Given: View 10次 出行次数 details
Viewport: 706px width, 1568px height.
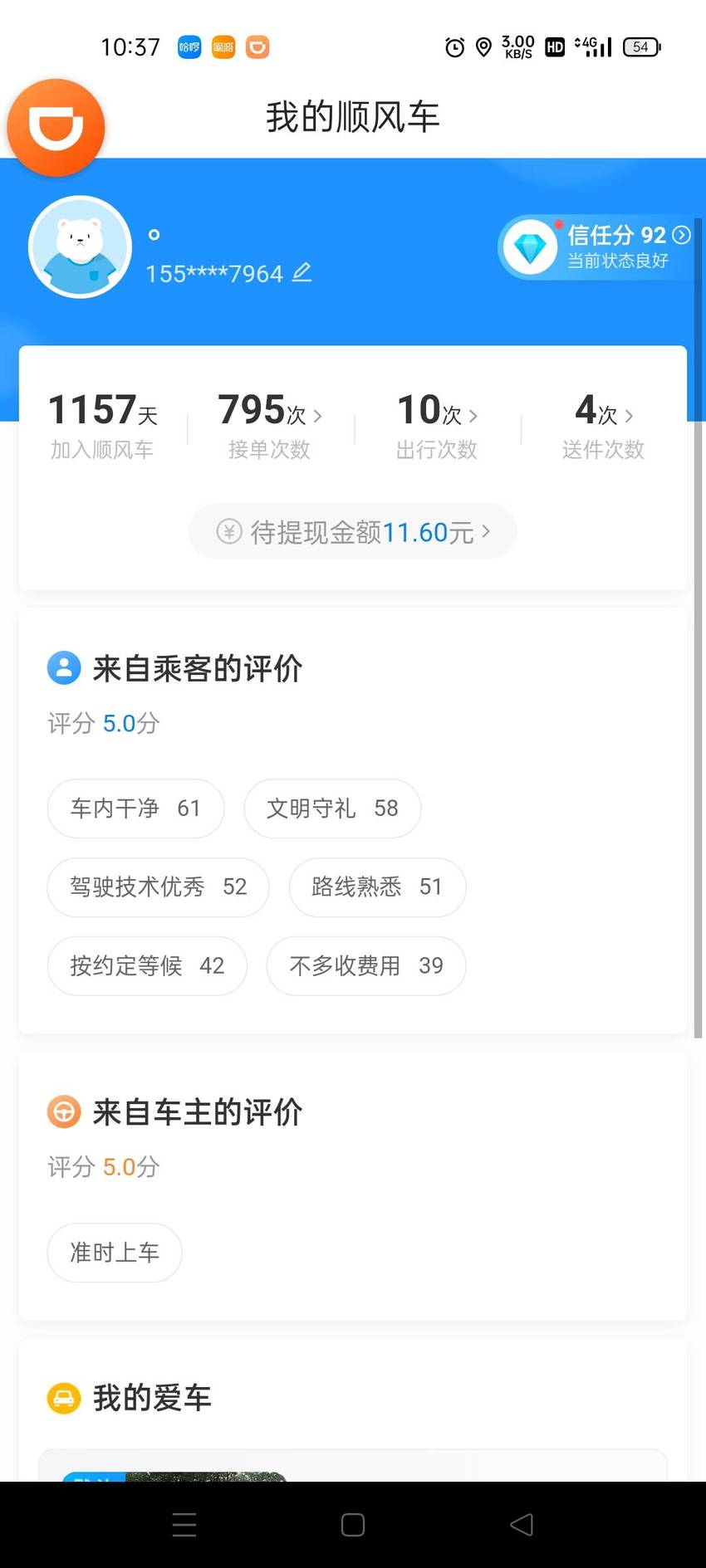Looking at the screenshot, I should (x=437, y=426).
